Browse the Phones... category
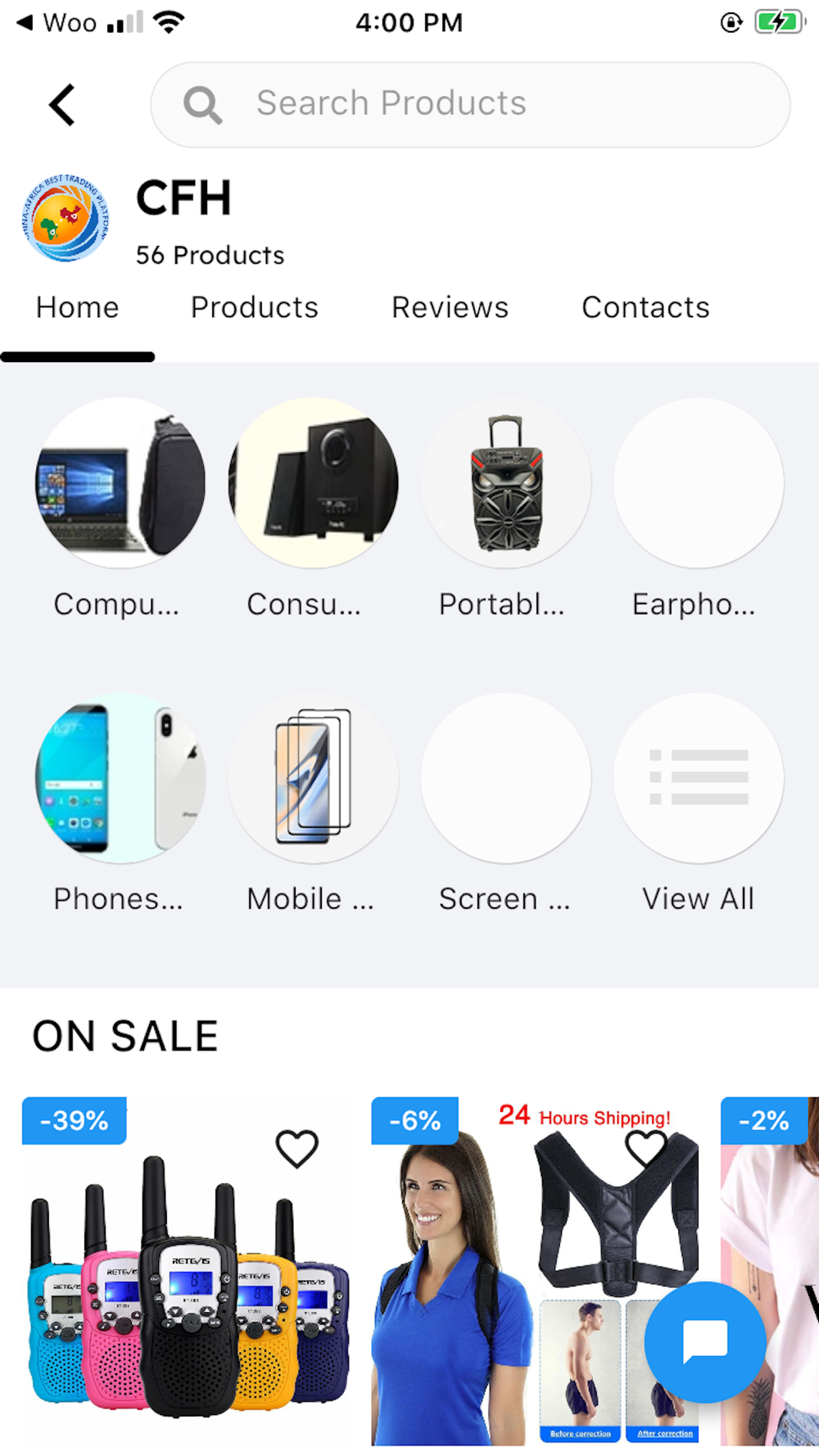This screenshot has height=1456, width=819. [120, 778]
